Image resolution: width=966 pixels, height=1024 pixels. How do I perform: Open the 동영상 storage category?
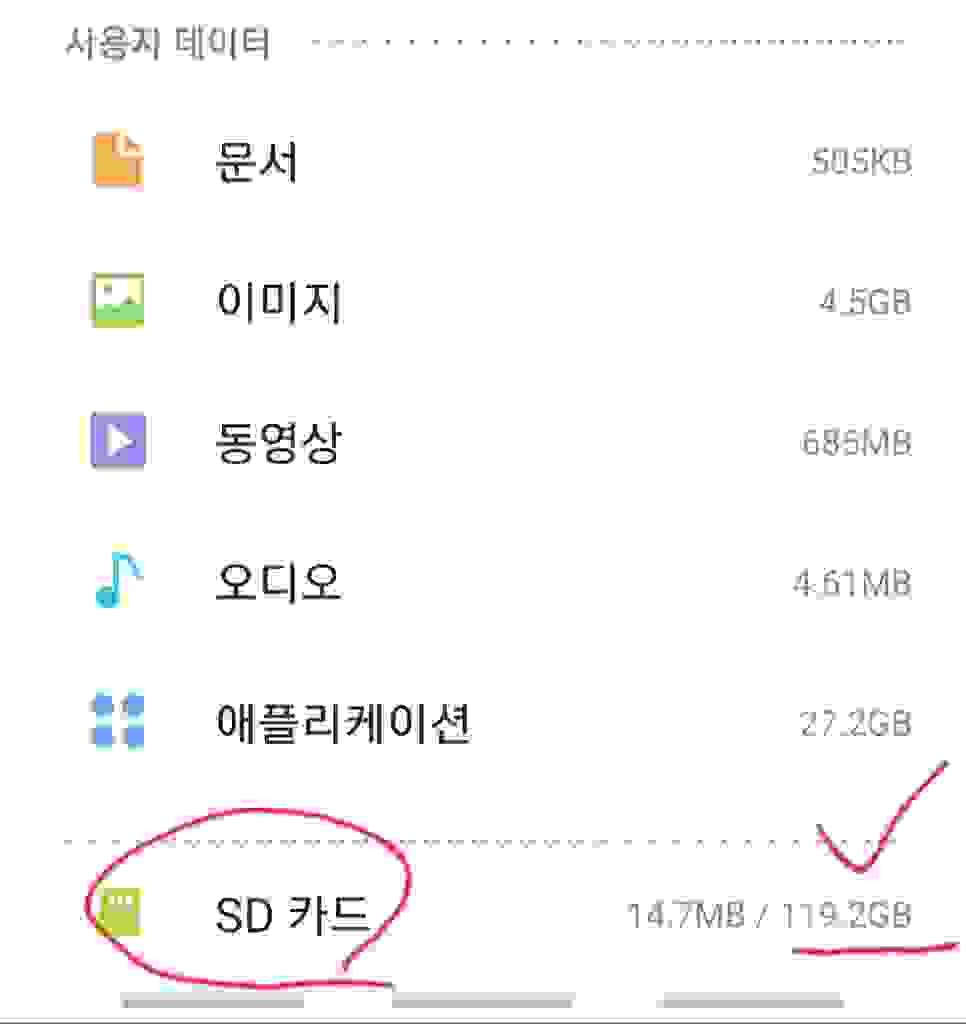tap(278, 441)
